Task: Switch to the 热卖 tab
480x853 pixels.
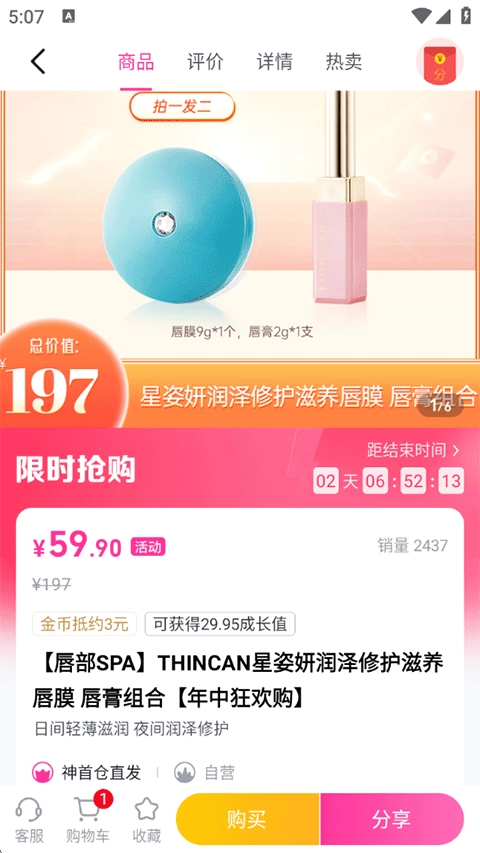Action: (343, 61)
